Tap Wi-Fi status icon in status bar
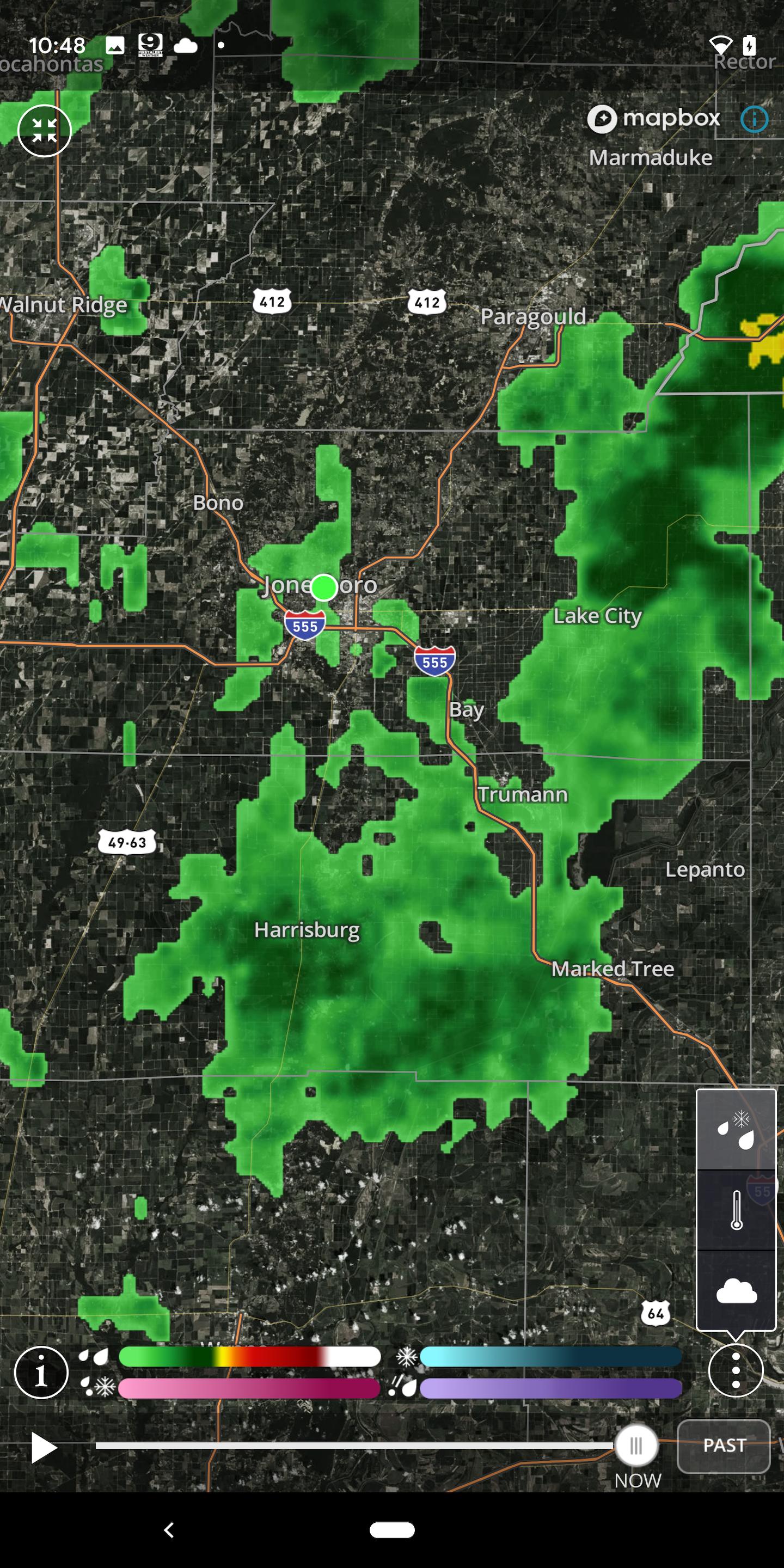The image size is (784, 1568). [x=721, y=43]
